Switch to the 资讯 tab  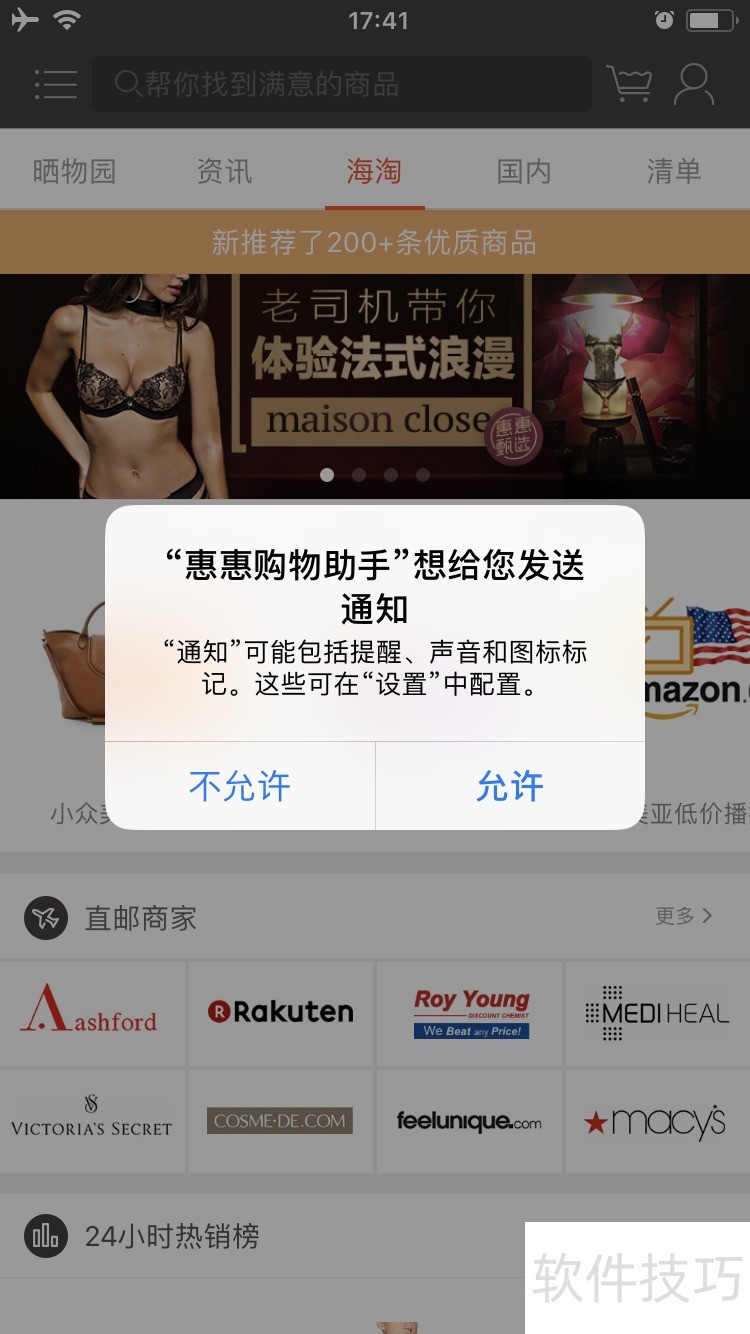[x=224, y=171]
